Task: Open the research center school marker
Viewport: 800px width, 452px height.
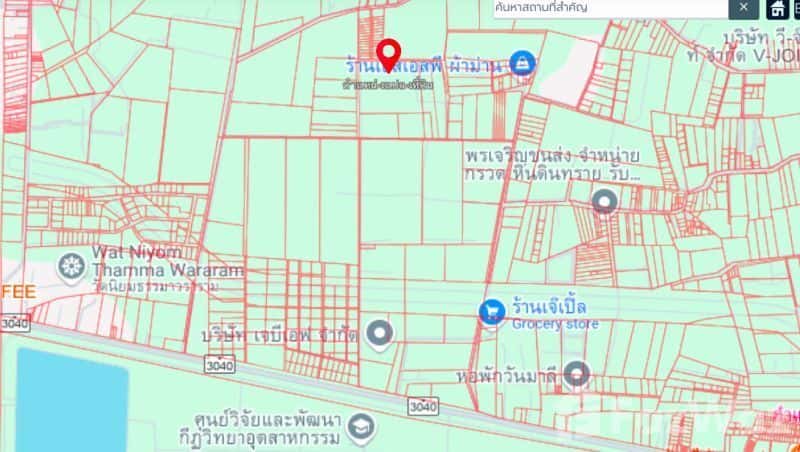Action: click(x=357, y=430)
